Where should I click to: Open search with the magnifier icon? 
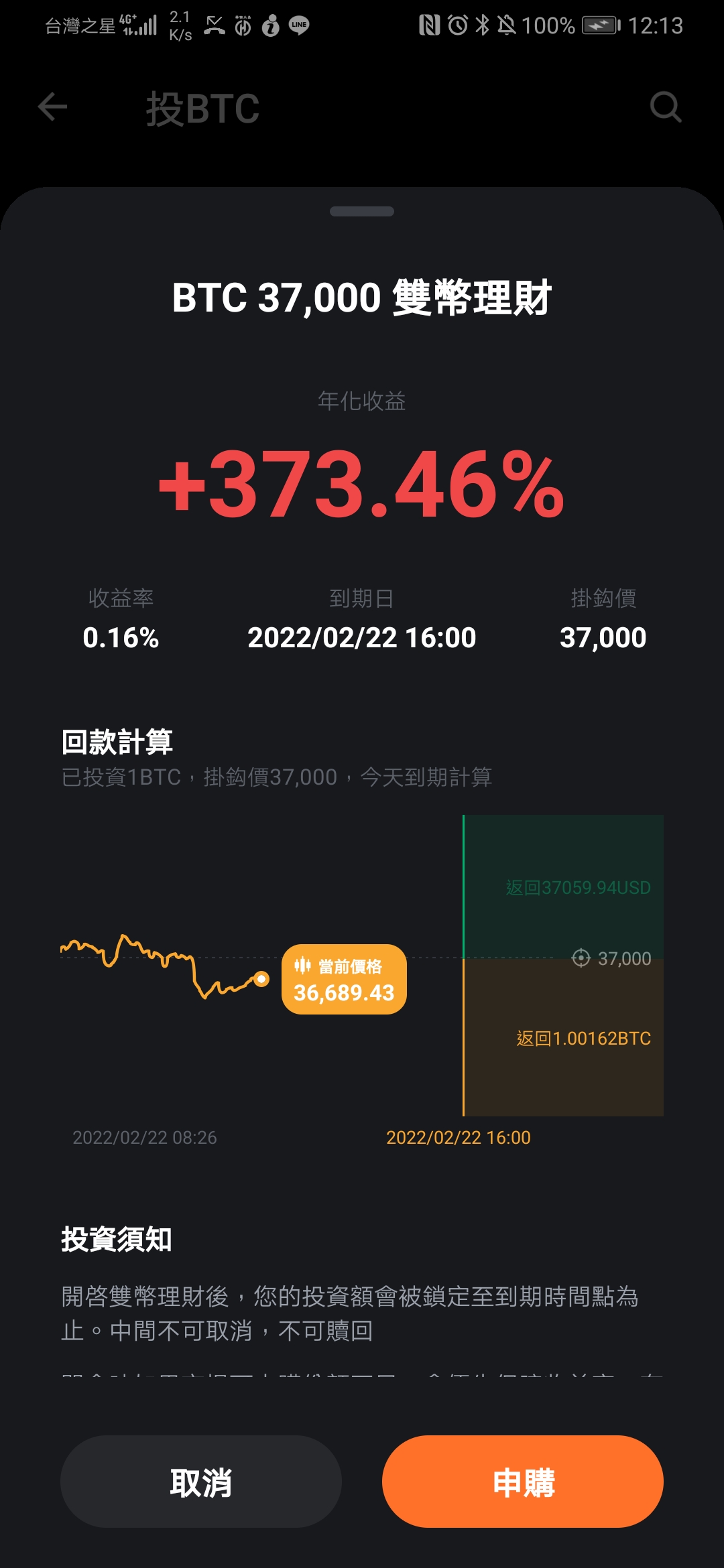[x=666, y=107]
